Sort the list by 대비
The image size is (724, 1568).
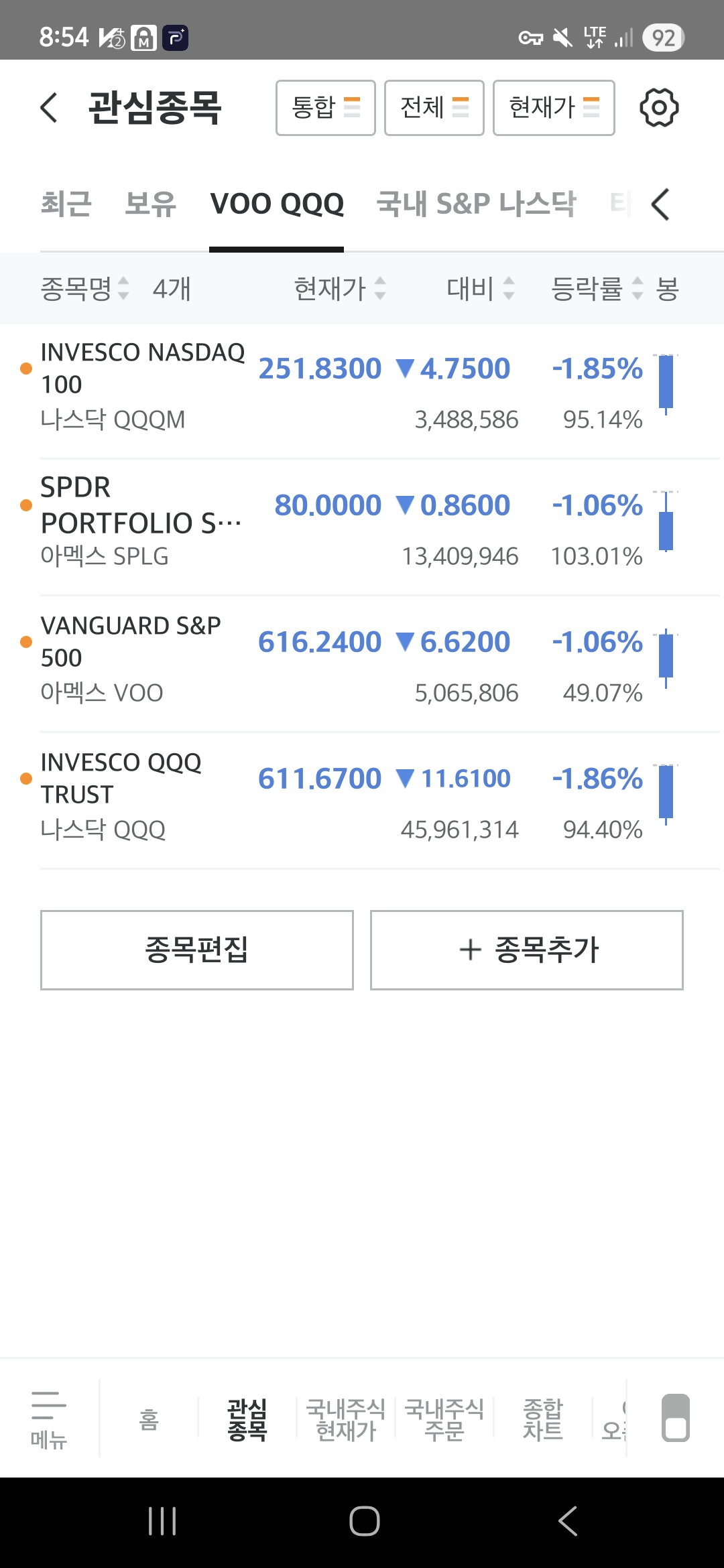click(x=480, y=289)
